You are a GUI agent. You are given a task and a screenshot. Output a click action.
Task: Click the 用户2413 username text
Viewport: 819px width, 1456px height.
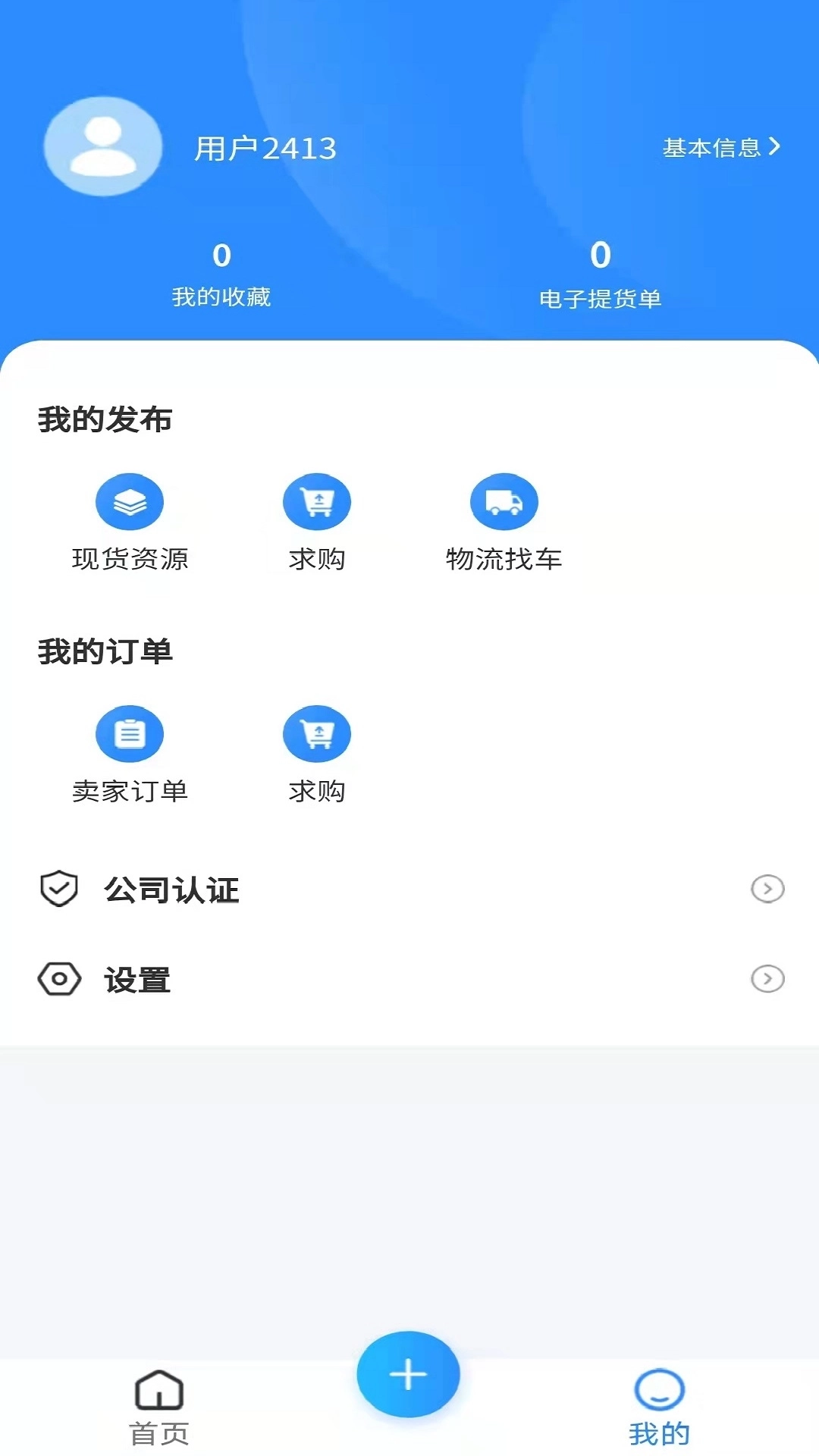click(267, 148)
